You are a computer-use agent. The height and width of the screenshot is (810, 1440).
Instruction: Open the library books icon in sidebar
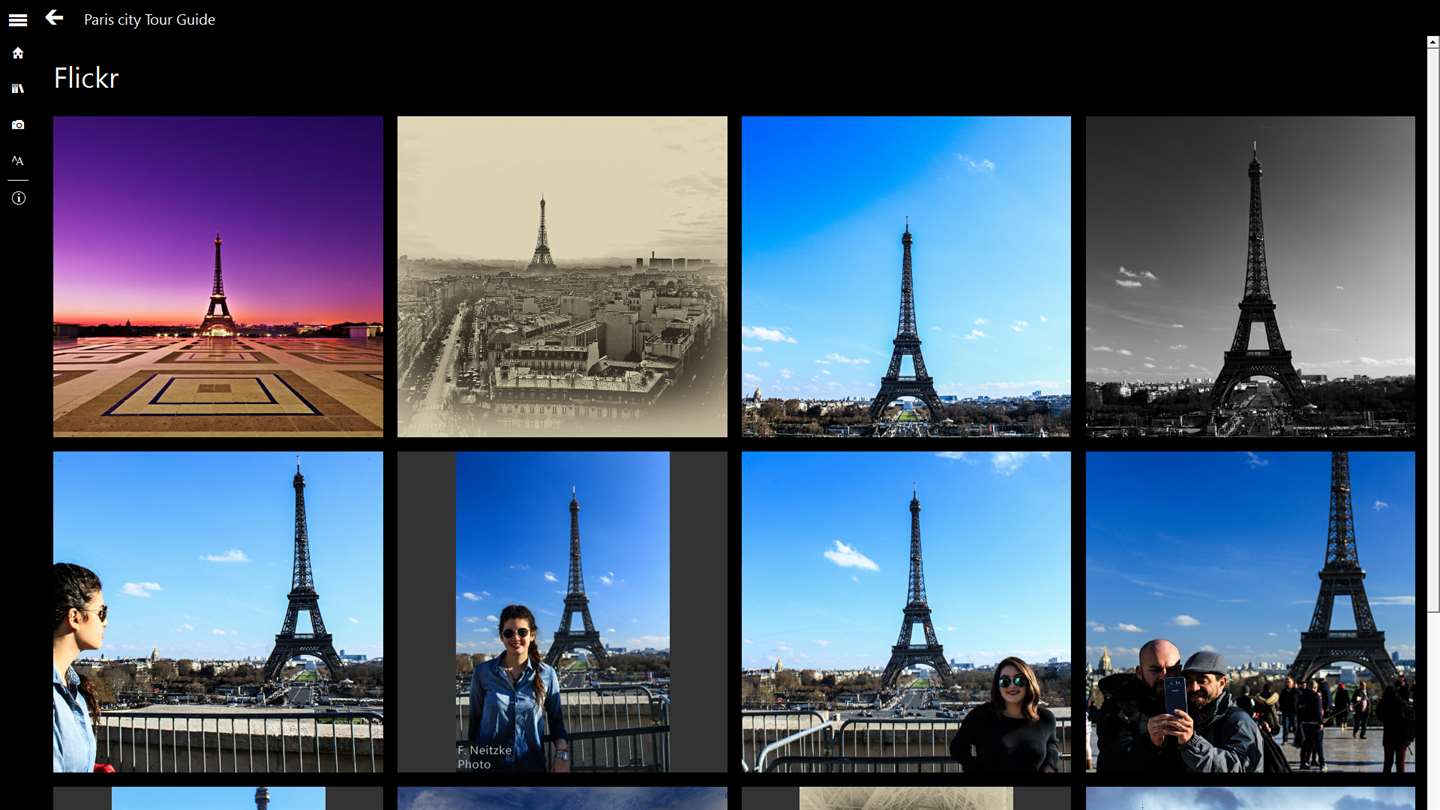click(x=18, y=89)
